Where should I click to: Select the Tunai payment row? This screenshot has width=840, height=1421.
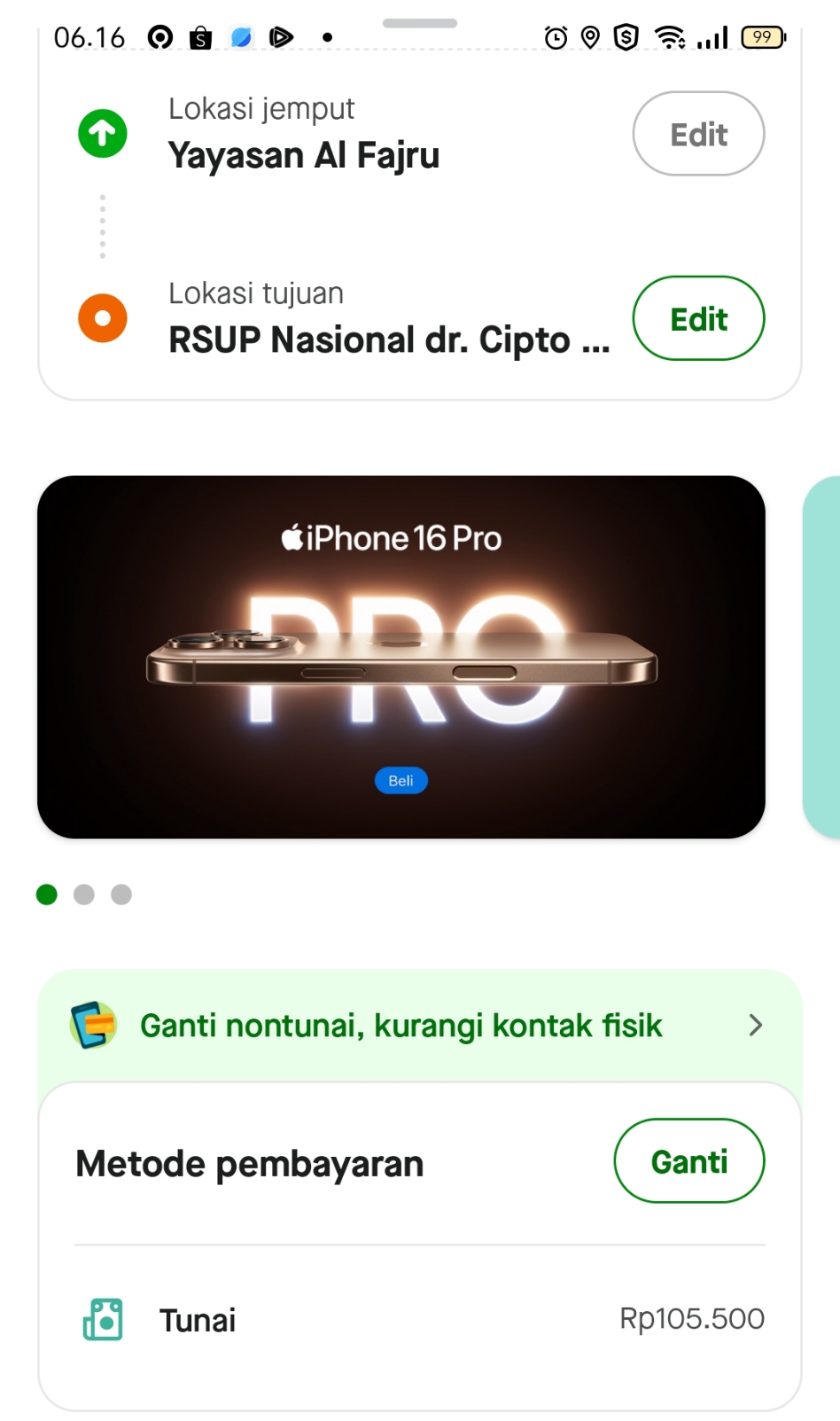(x=418, y=1320)
